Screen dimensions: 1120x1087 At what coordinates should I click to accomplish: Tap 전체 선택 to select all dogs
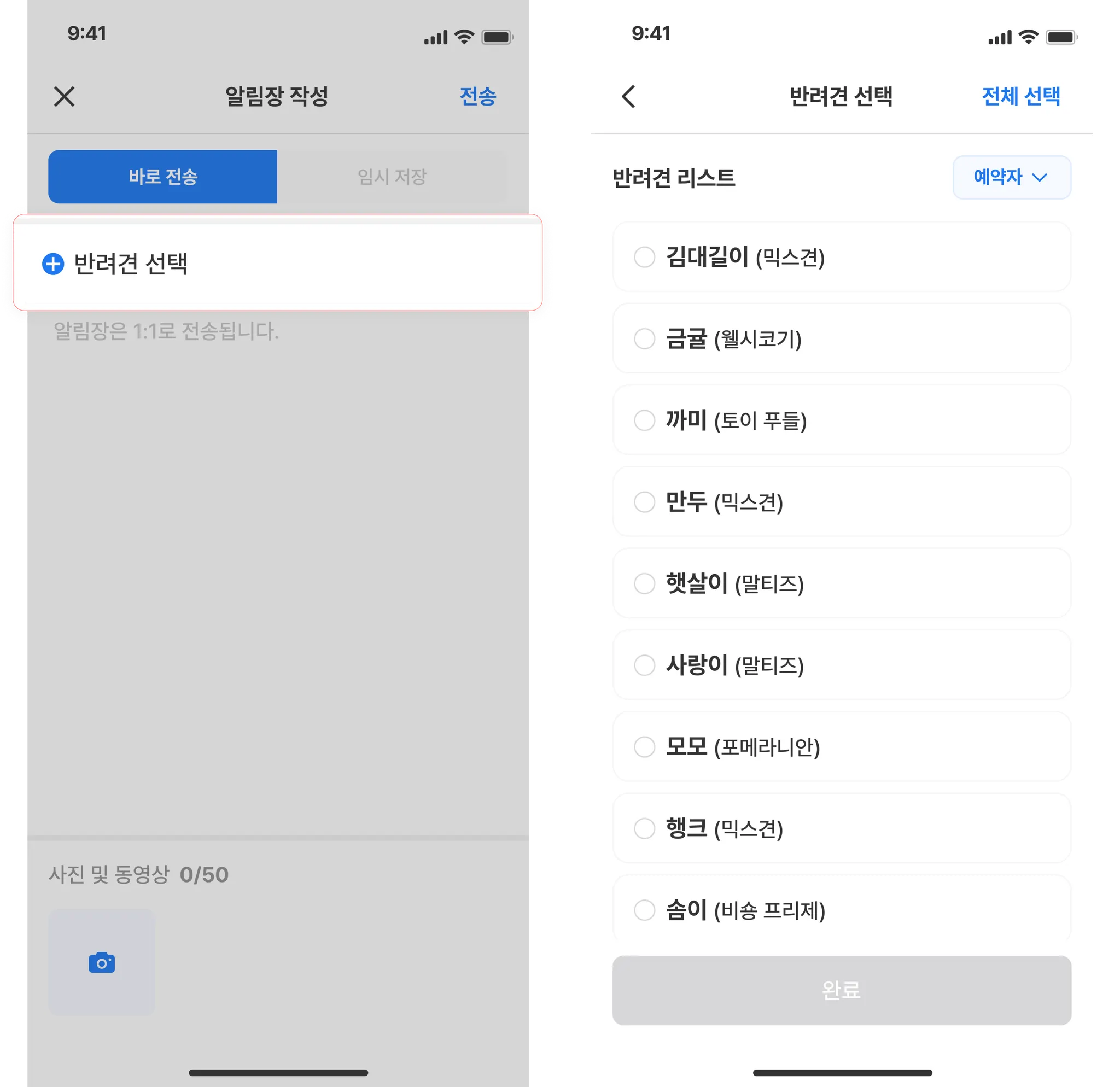click(x=1020, y=97)
